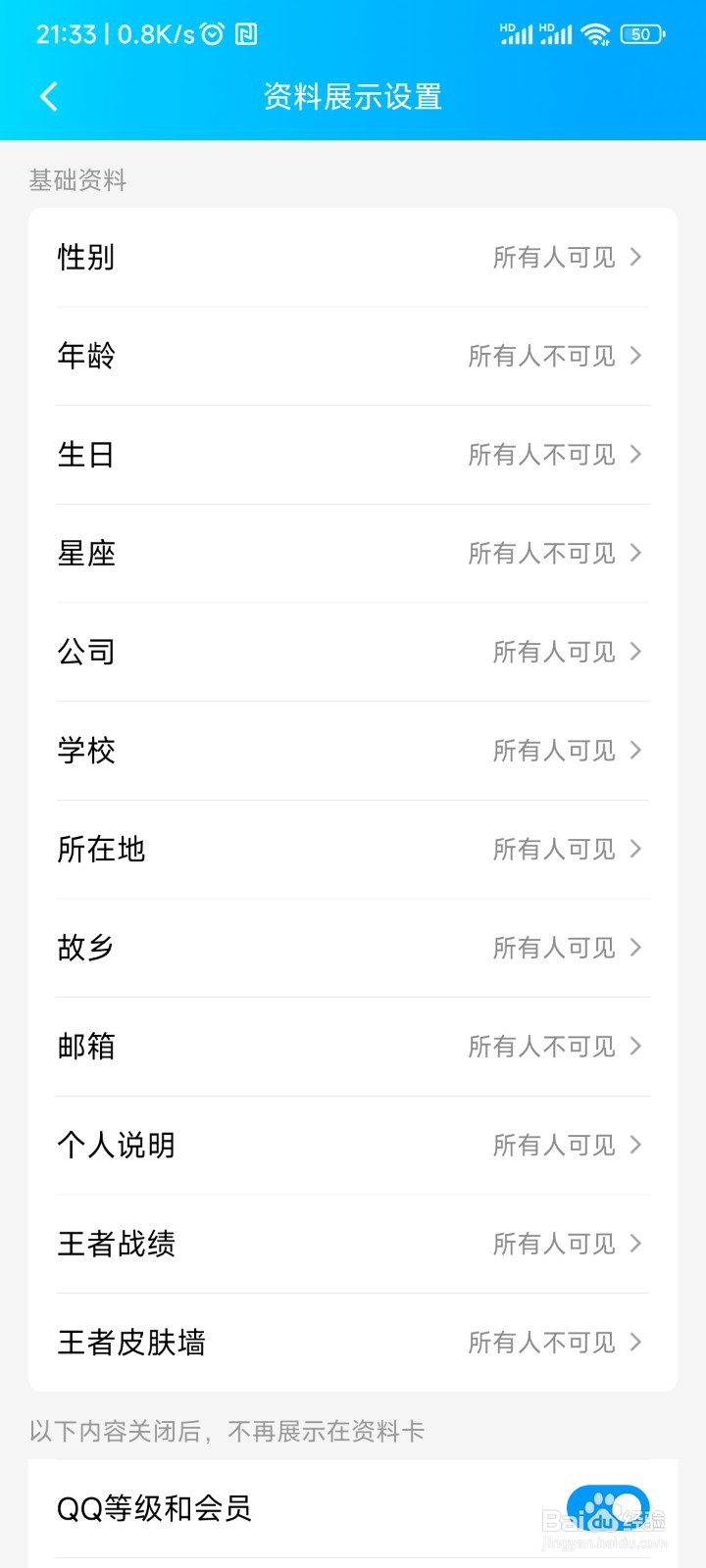Tap the first HD signal icon
Viewport: 706px width, 1568px height.
[x=517, y=32]
